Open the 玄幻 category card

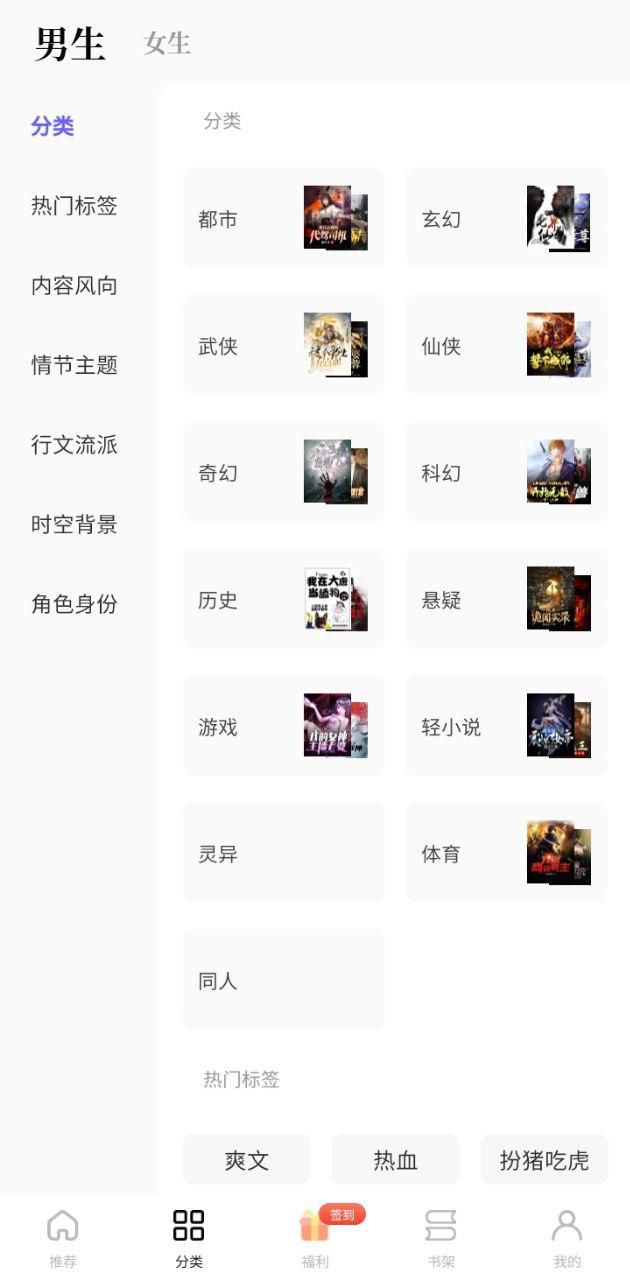506,218
